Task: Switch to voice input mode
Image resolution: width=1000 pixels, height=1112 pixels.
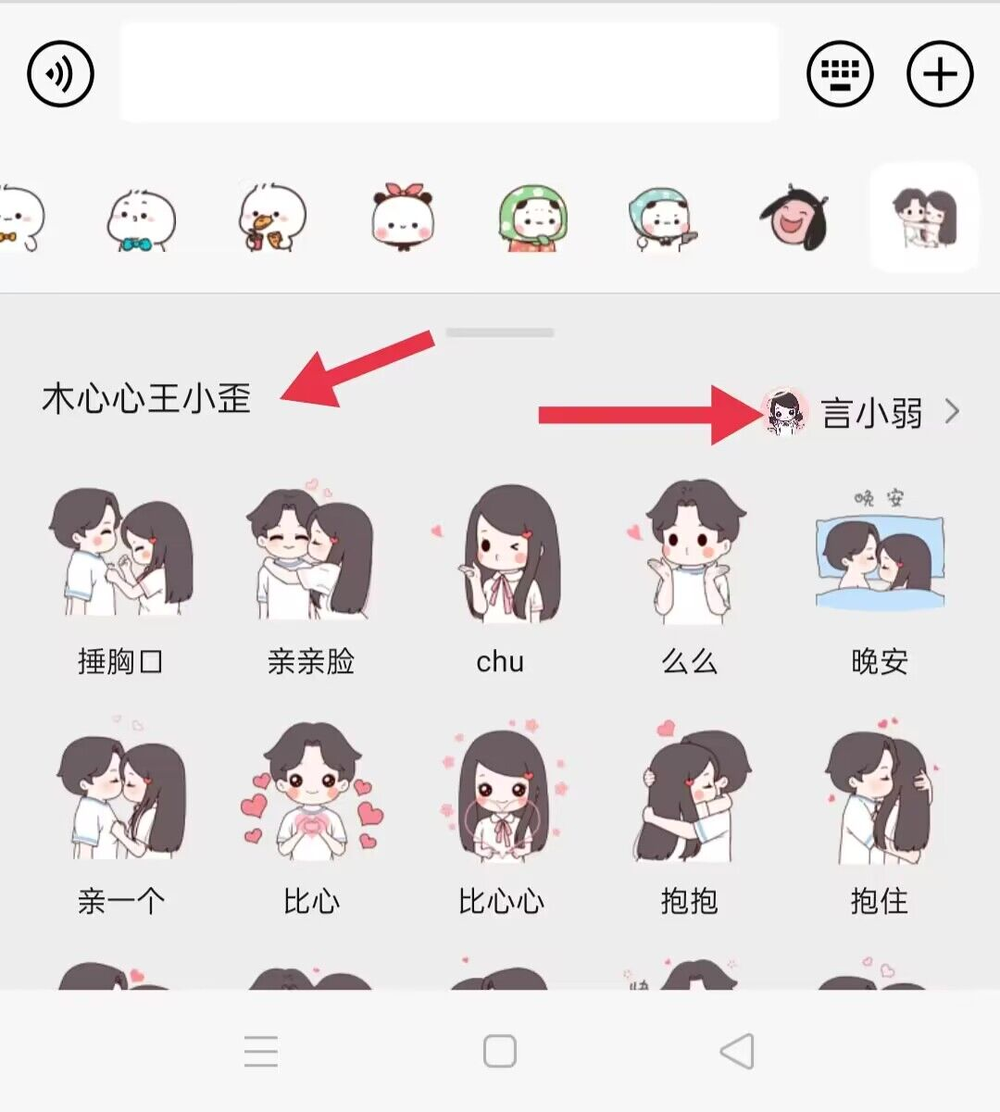Action: point(60,73)
